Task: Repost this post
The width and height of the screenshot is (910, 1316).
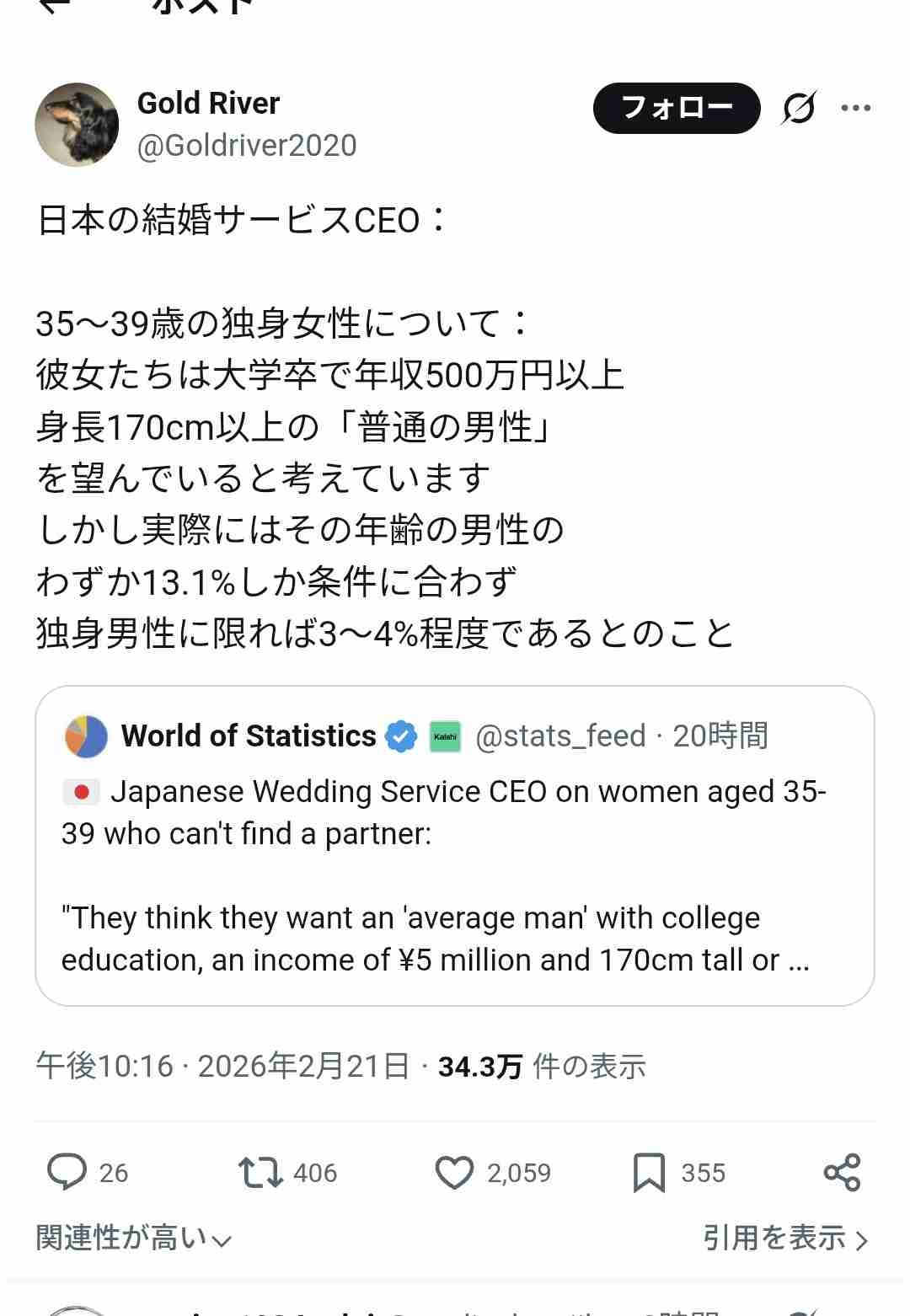Action: pos(260,1172)
